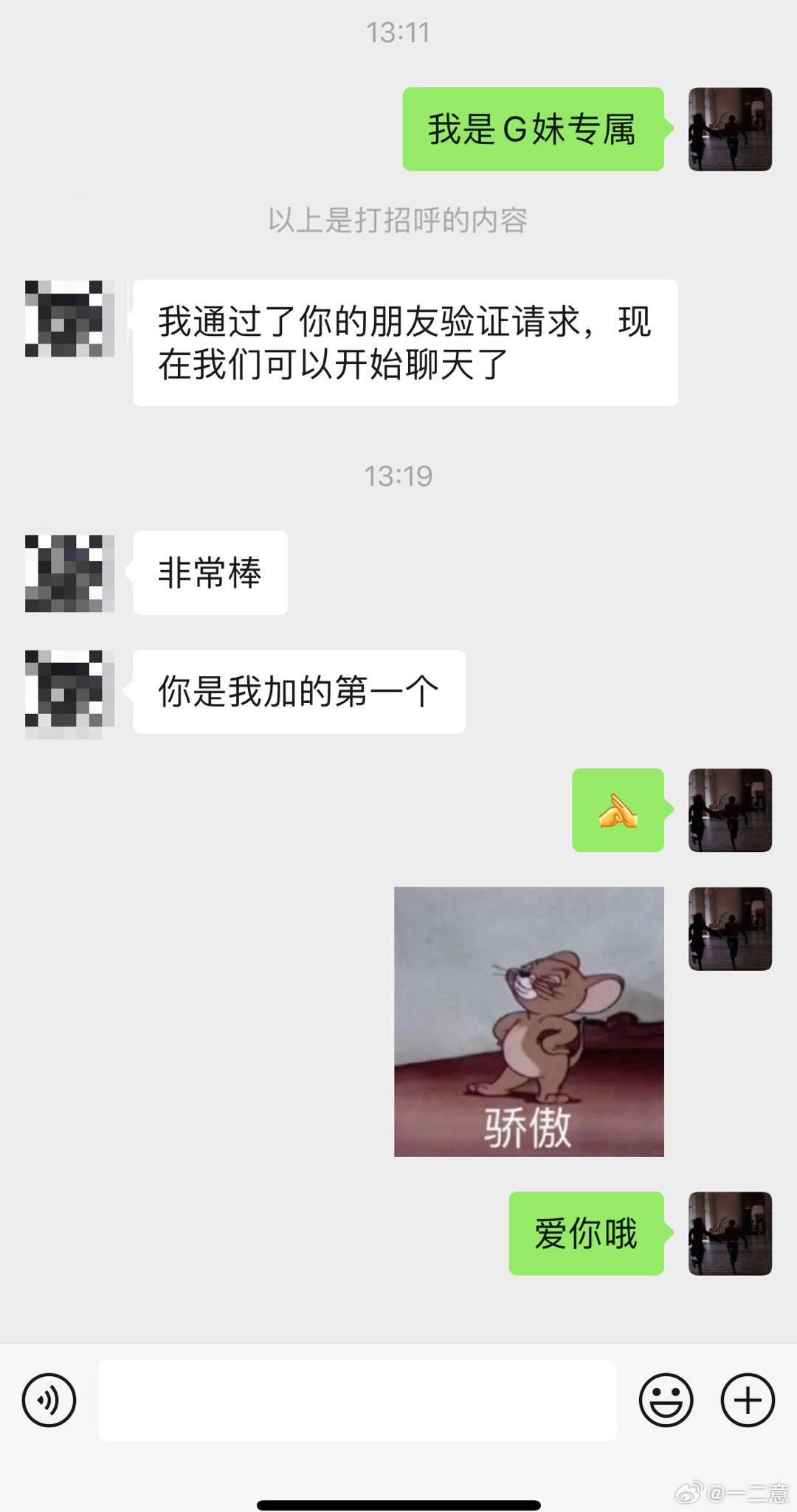Open the plus attachments menu
The image size is (797, 1512).
(747, 1400)
